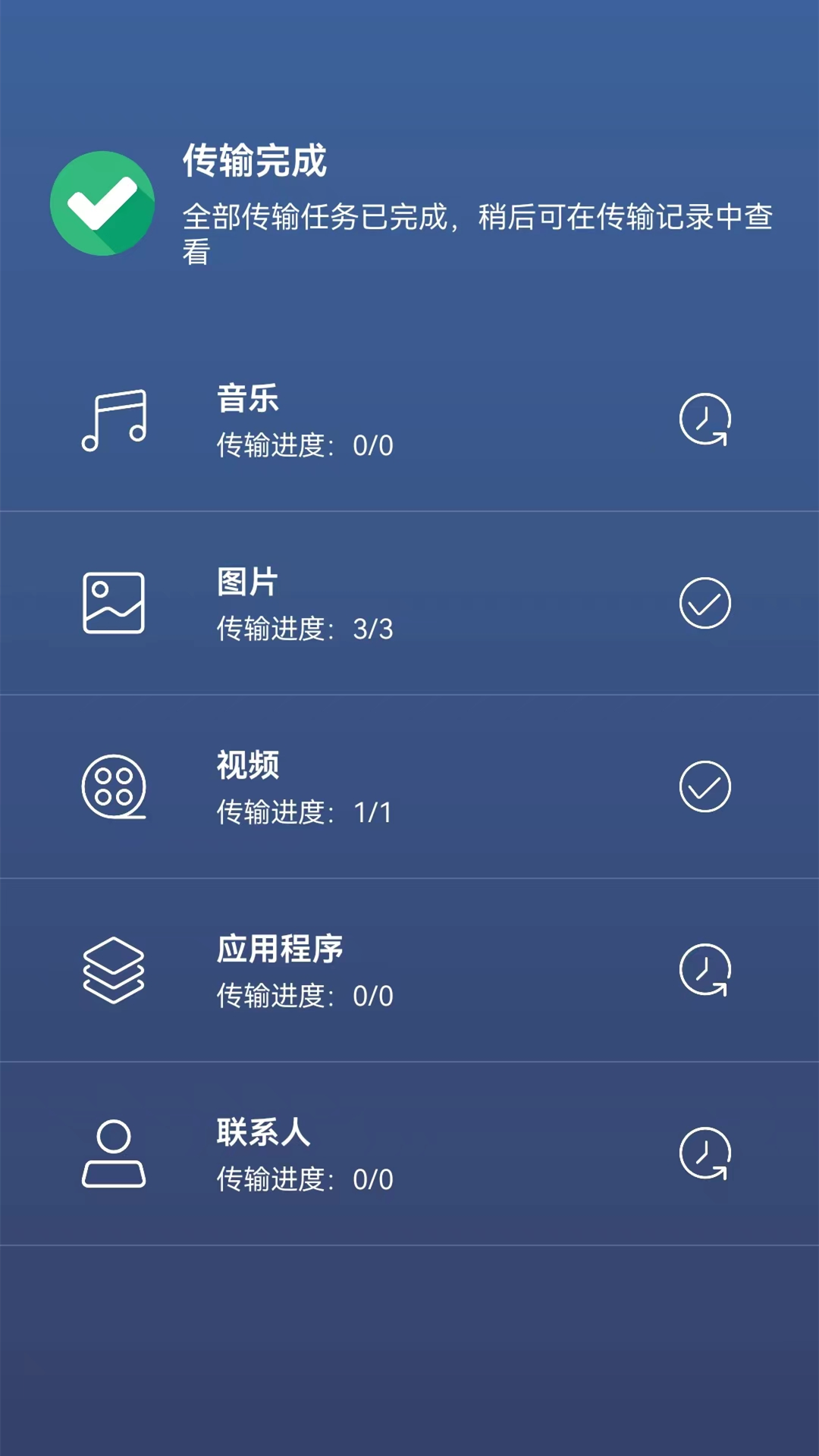This screenshot has height=1456, width=819.
Task: Toggle the completed check circle for 图片
Action: click(x=707, y=604)
